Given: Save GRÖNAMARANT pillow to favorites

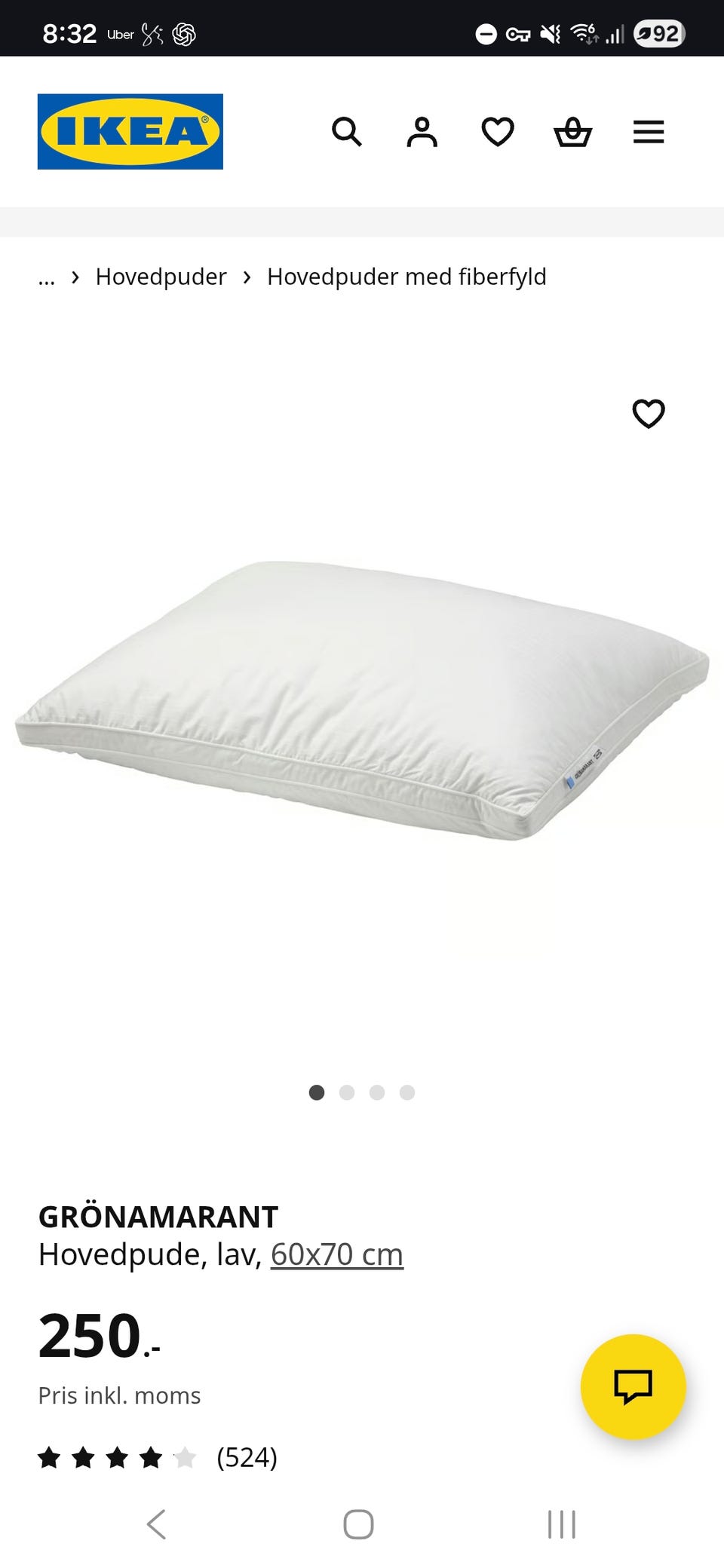Looking at the screenshot, I should coord(649,413).
